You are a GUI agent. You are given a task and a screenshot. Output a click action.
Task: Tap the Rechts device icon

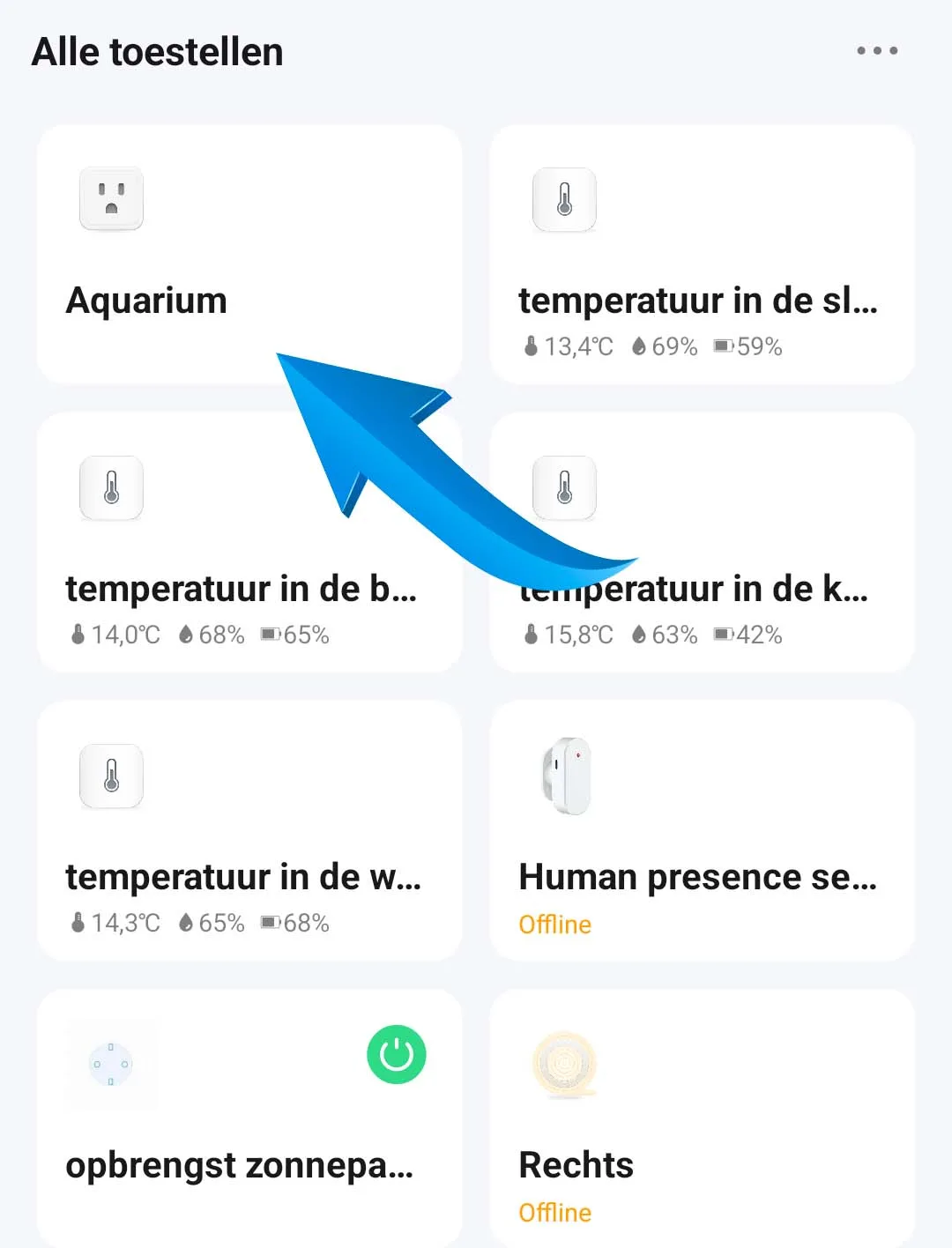[564, 1064]
